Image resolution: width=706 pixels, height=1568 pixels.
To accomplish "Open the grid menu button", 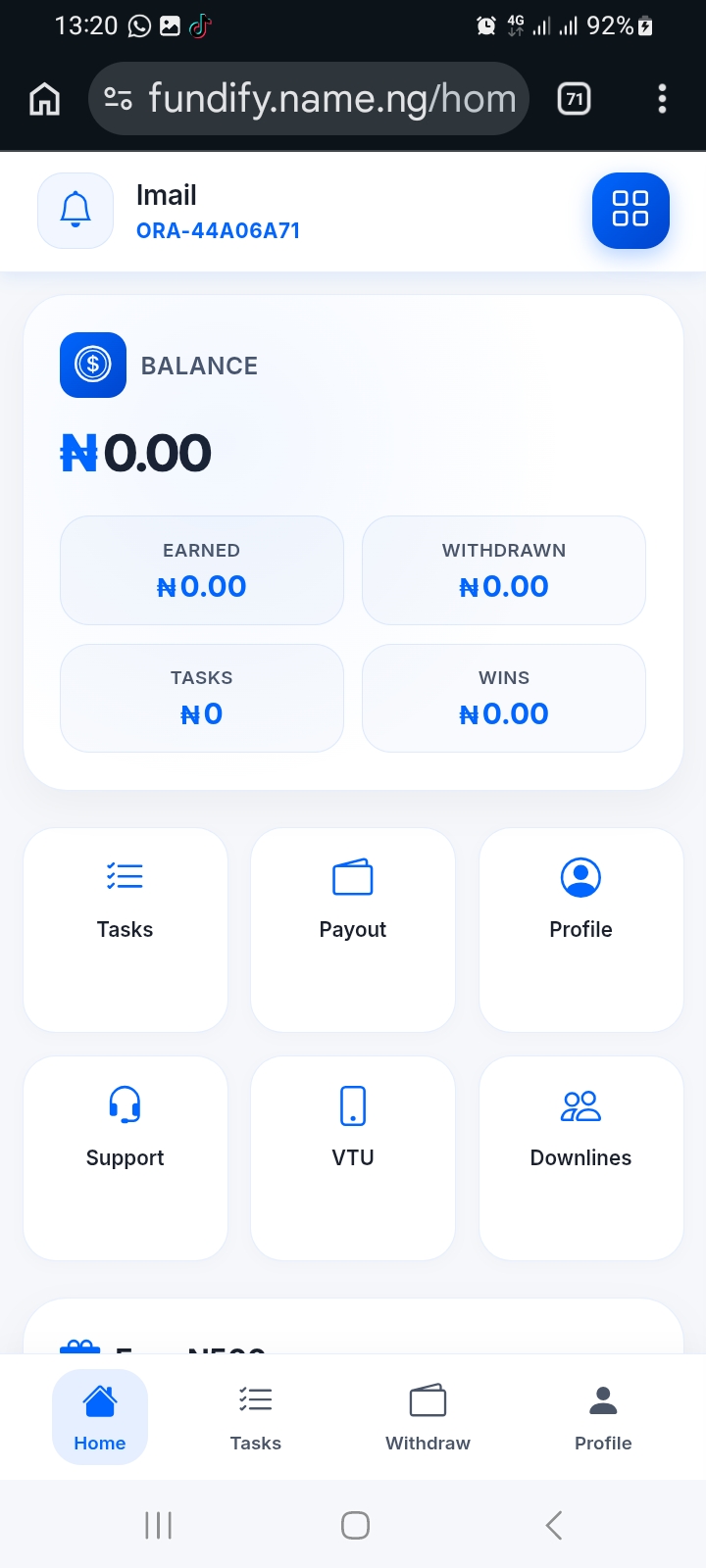I will pyautogui.click(x=630, y=211).
